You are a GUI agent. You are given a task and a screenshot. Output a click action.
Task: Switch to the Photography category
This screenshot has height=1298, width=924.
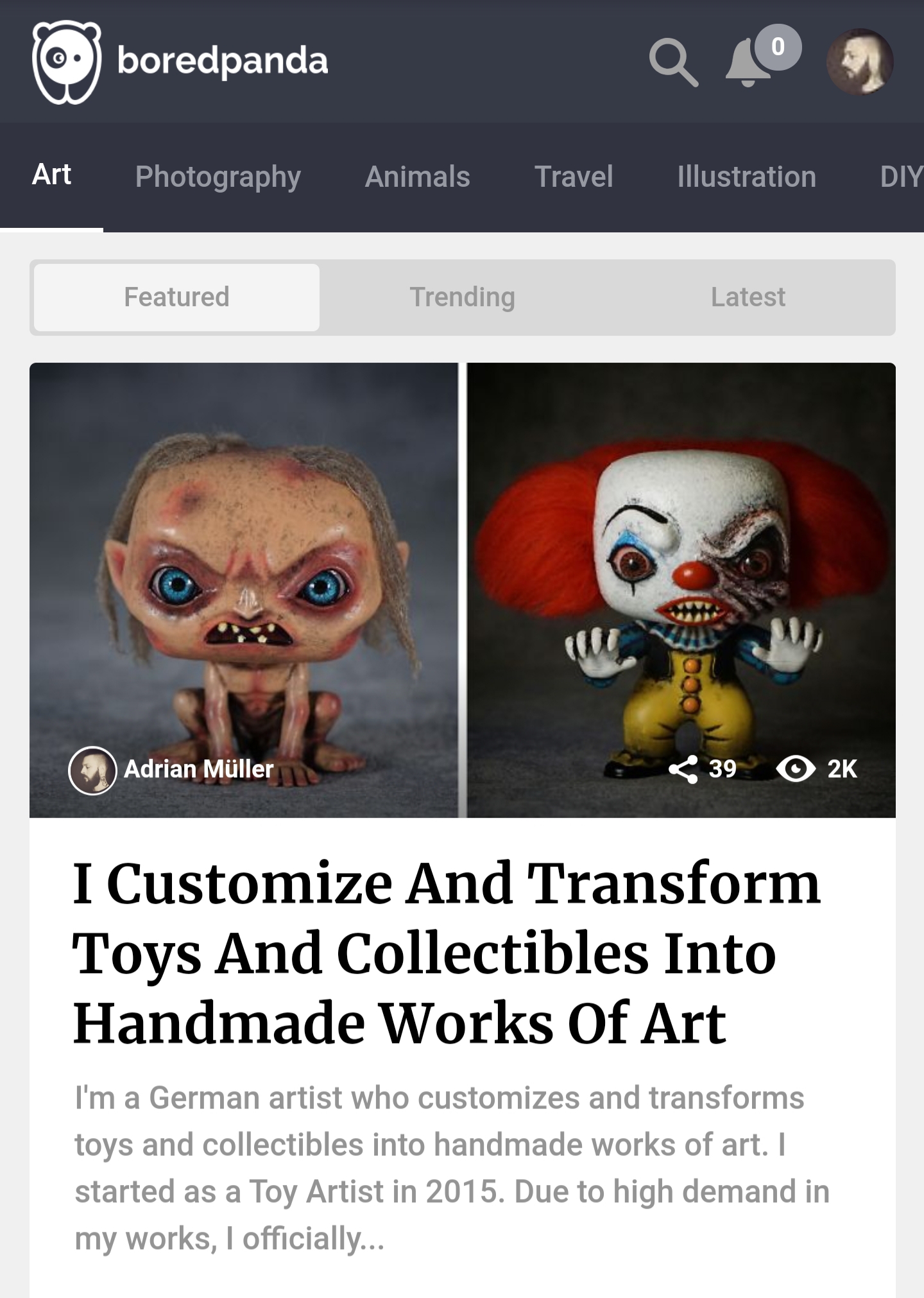pos(218,177)
